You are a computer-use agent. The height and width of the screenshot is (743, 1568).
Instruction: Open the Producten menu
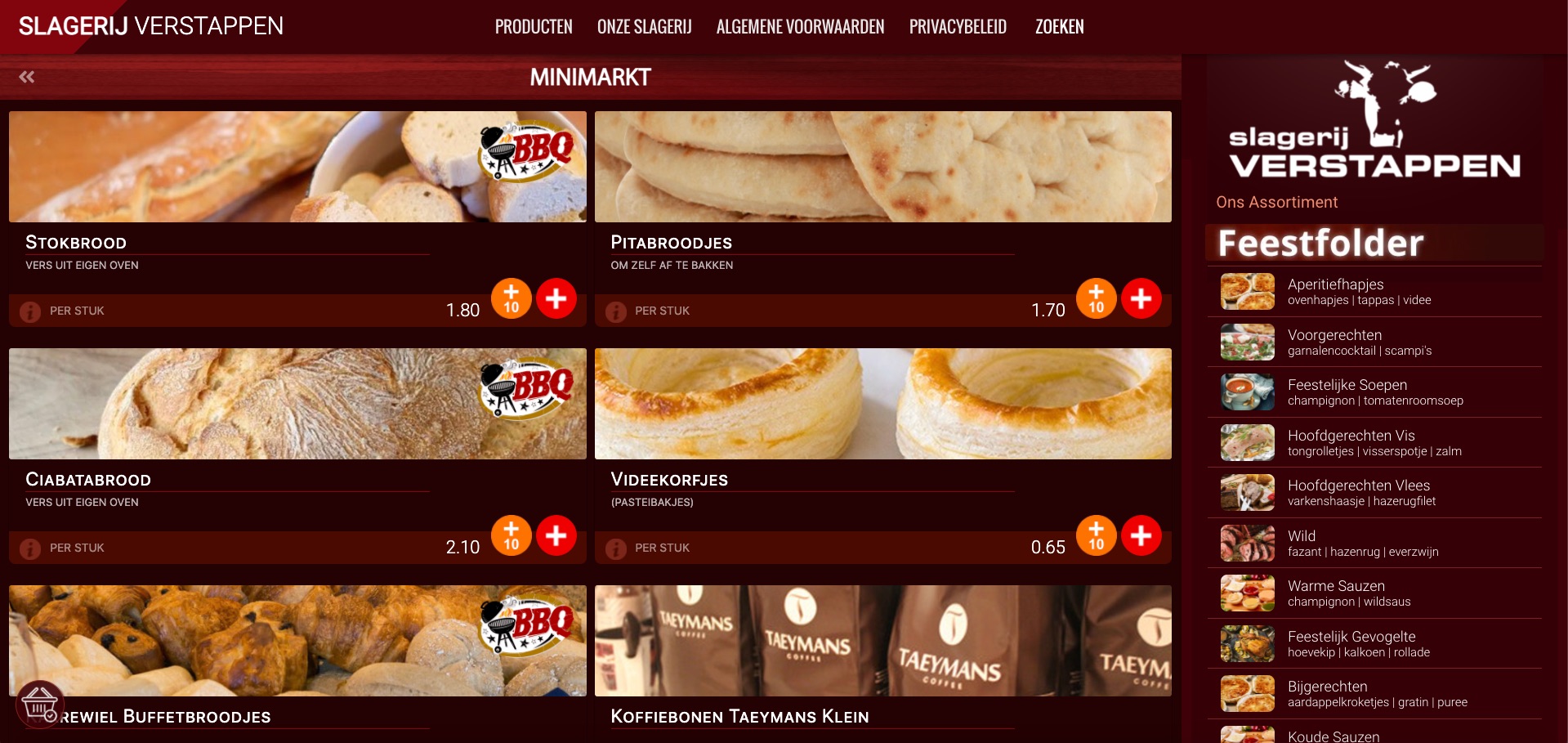533,27
